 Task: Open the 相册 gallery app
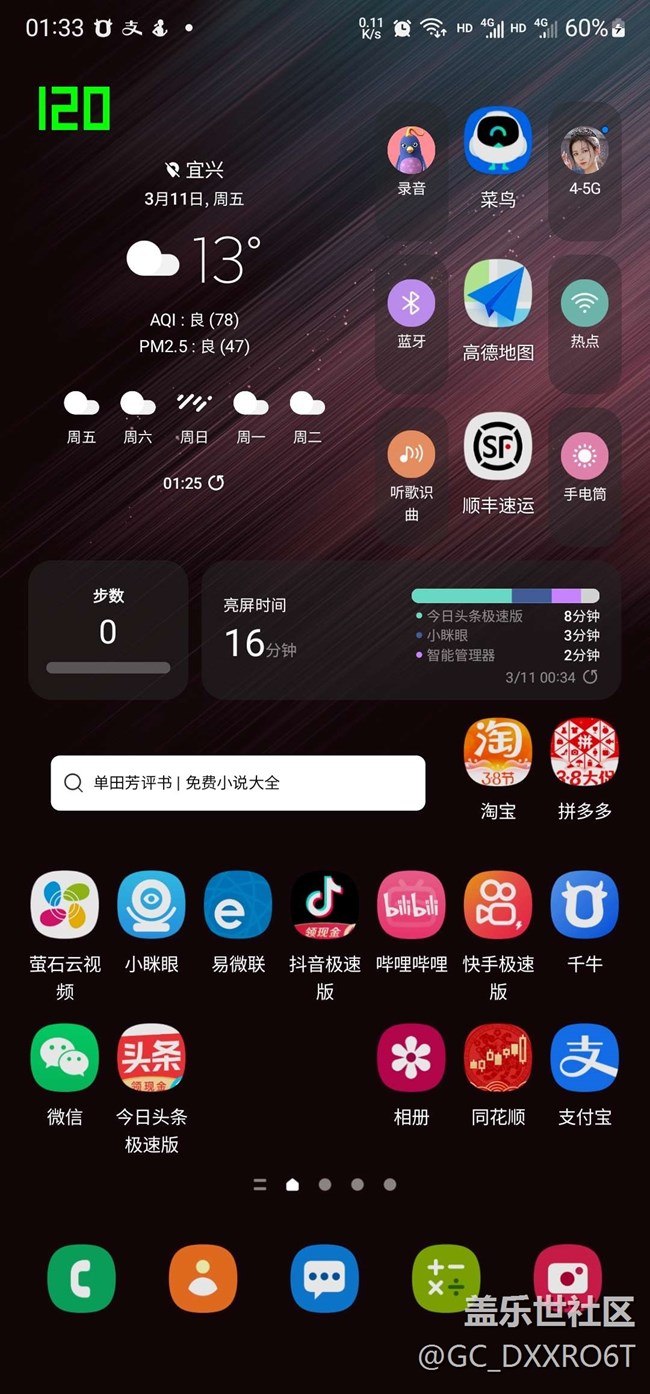411,1057
